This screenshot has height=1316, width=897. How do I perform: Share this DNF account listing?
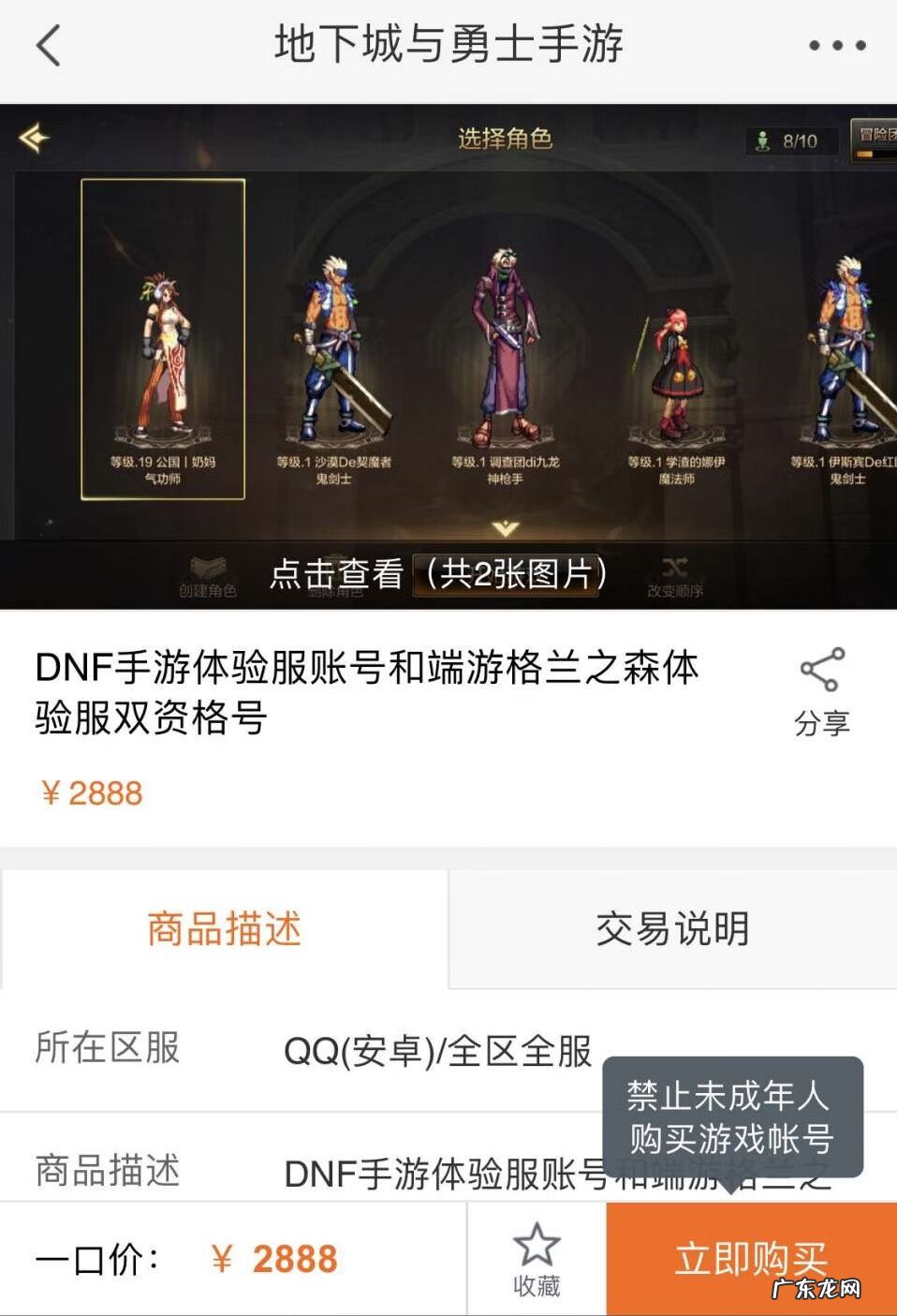coord(821,691)
